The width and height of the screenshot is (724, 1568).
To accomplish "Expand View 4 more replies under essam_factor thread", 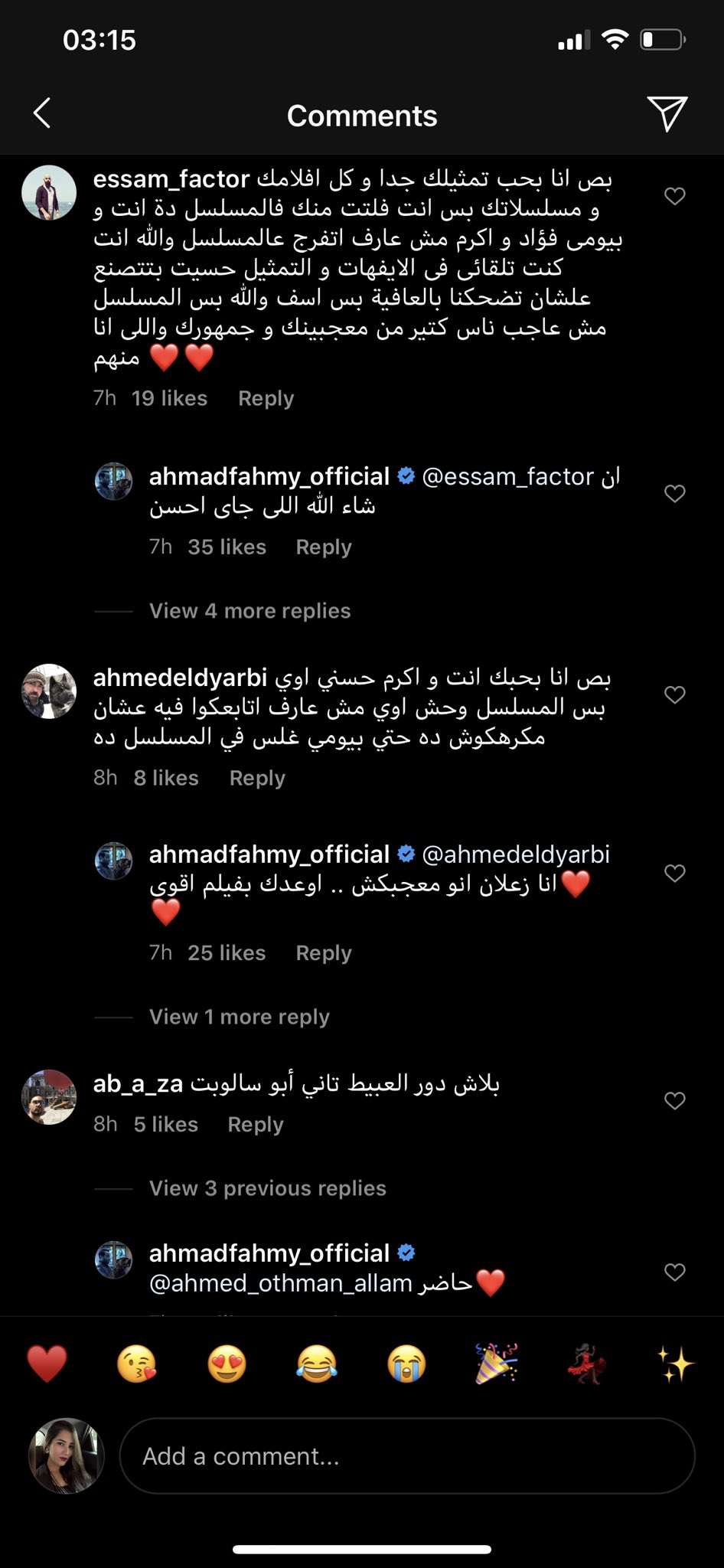I will coord(249,611).
